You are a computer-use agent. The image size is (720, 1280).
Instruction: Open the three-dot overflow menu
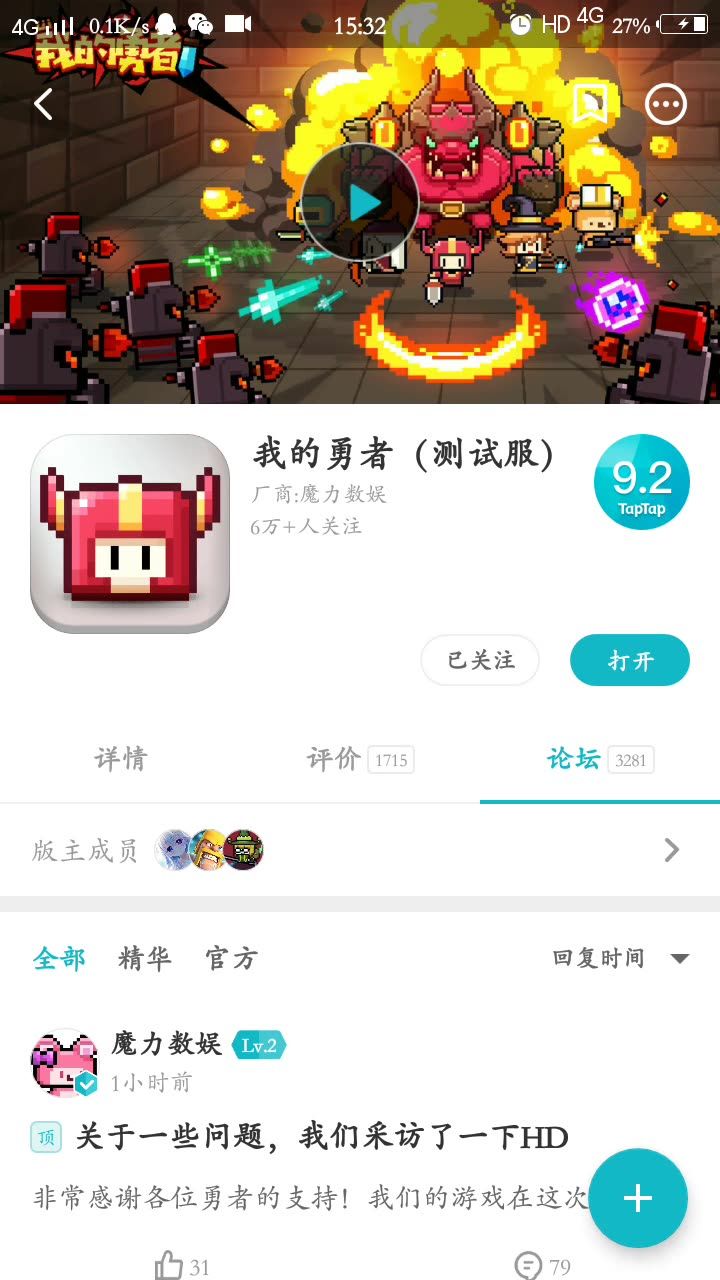pyautogui.click(x=666, y=103)
